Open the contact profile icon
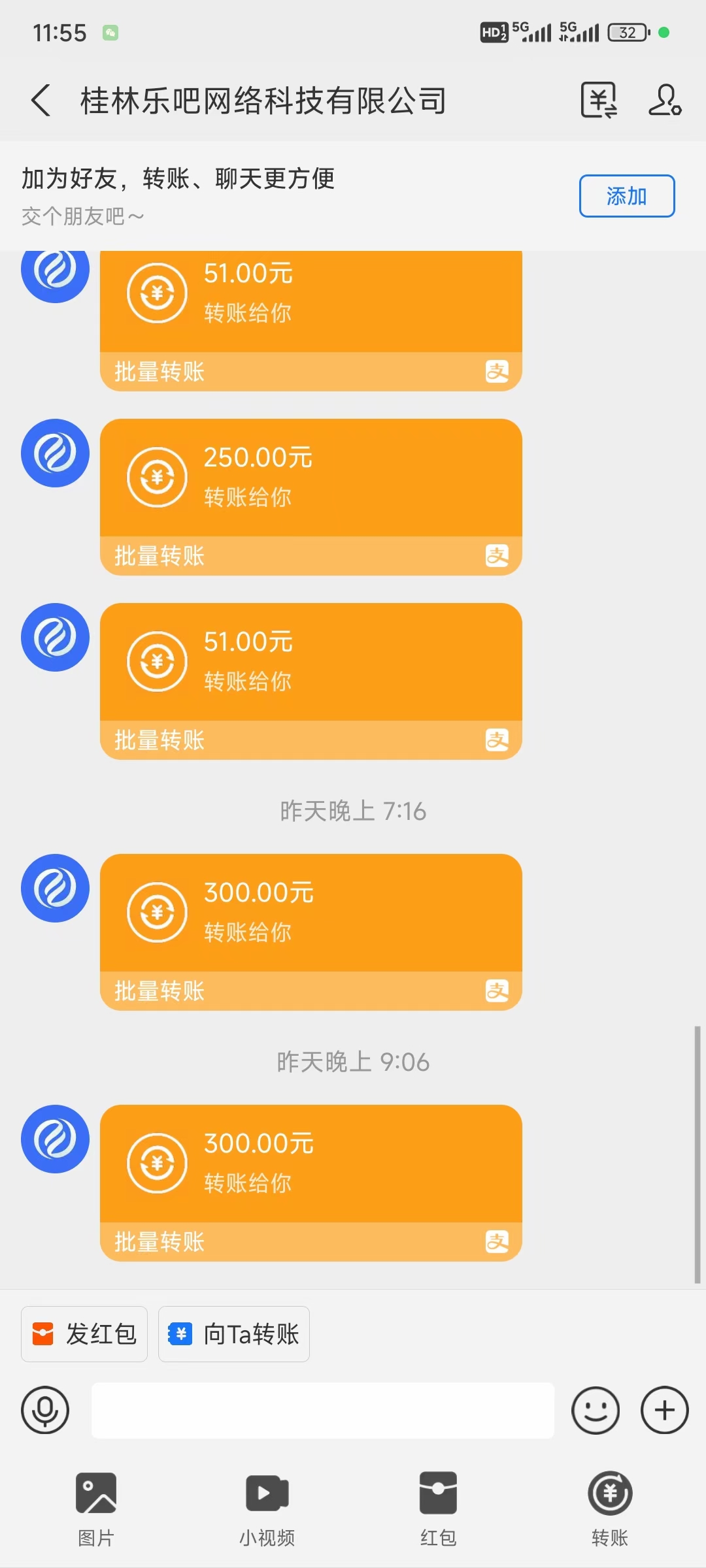Screen dimensions: 706x1568 665,101
